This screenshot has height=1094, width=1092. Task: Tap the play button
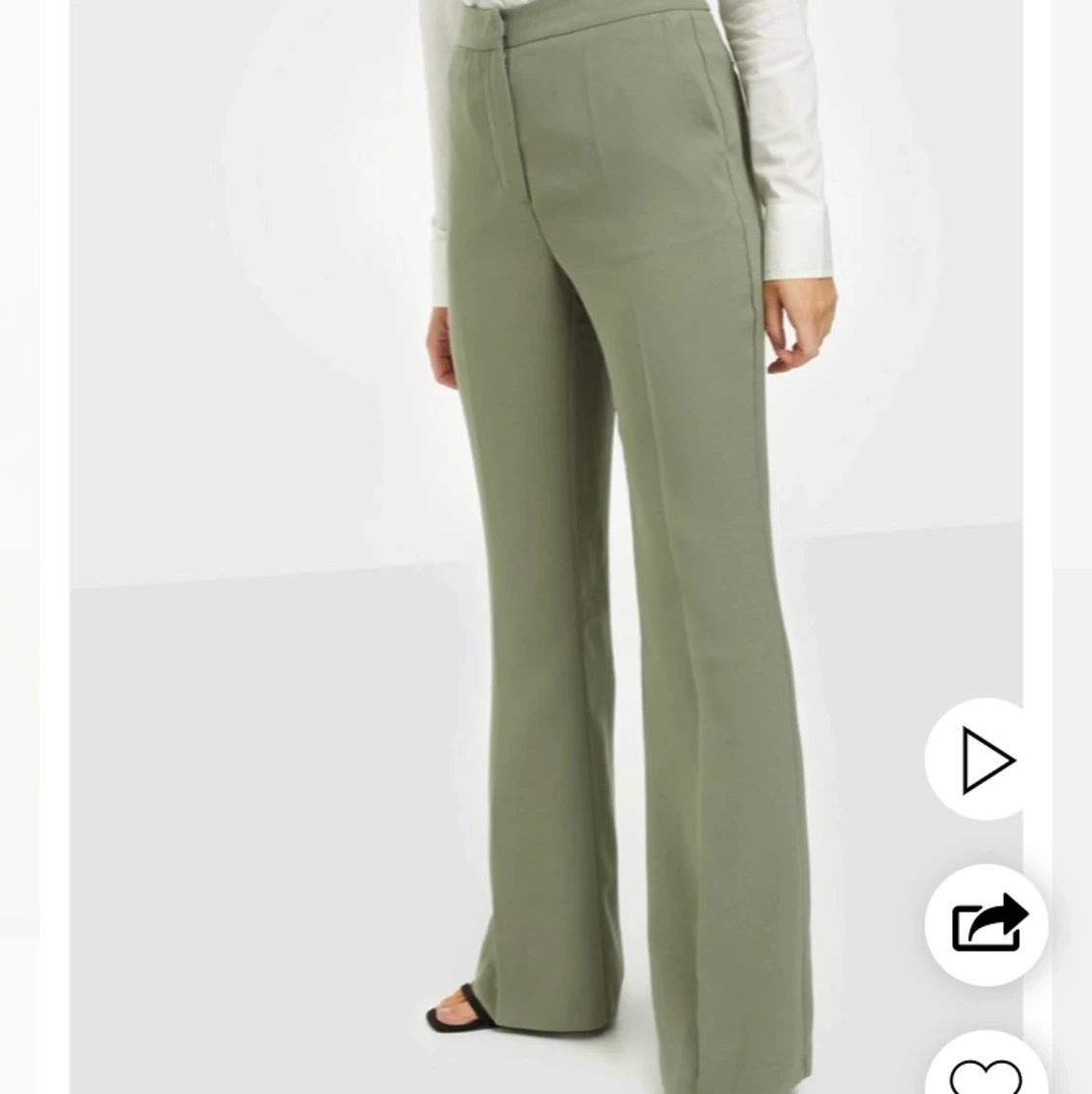coord(986,760)
